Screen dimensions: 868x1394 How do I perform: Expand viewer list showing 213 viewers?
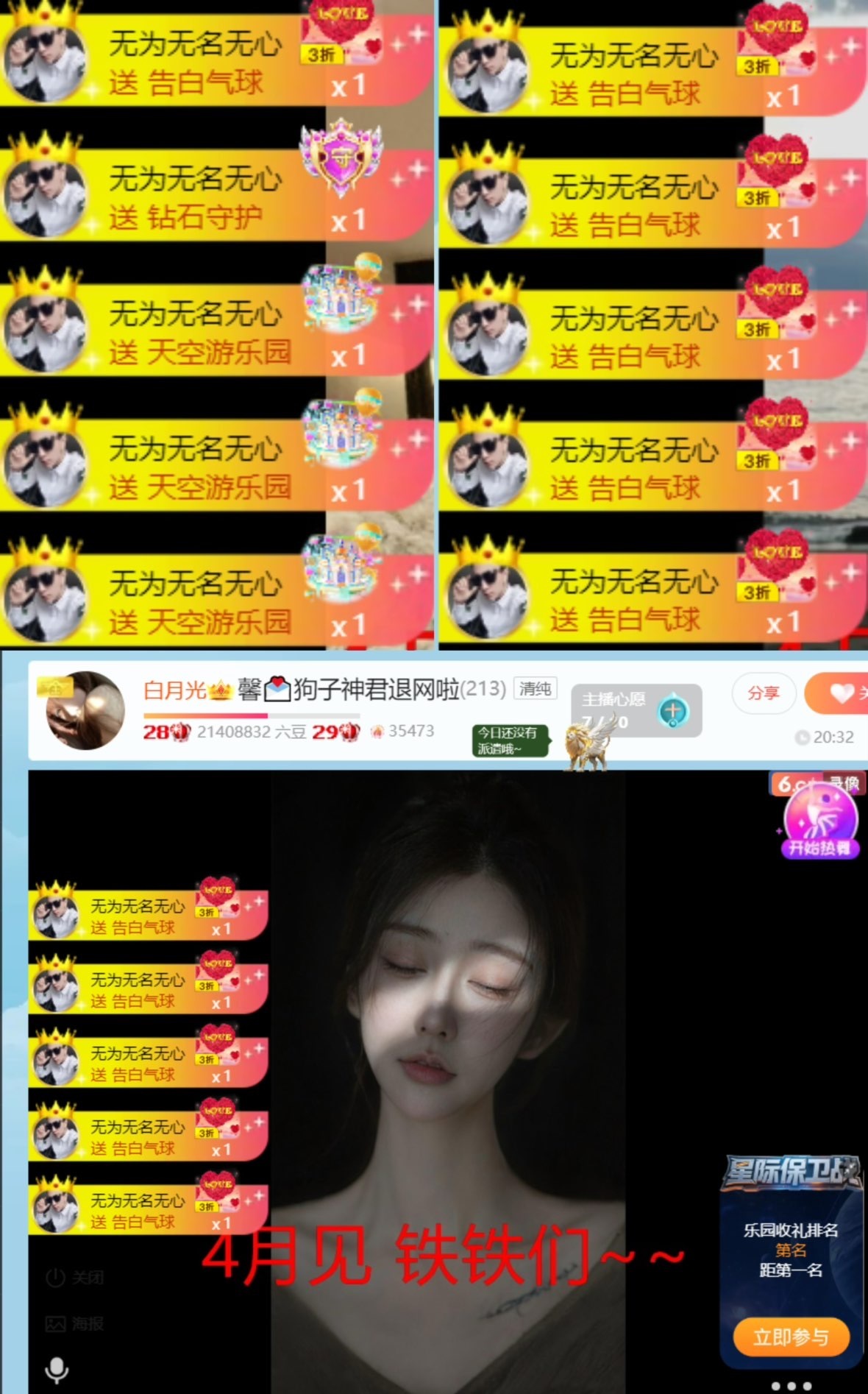pos(483,687)
